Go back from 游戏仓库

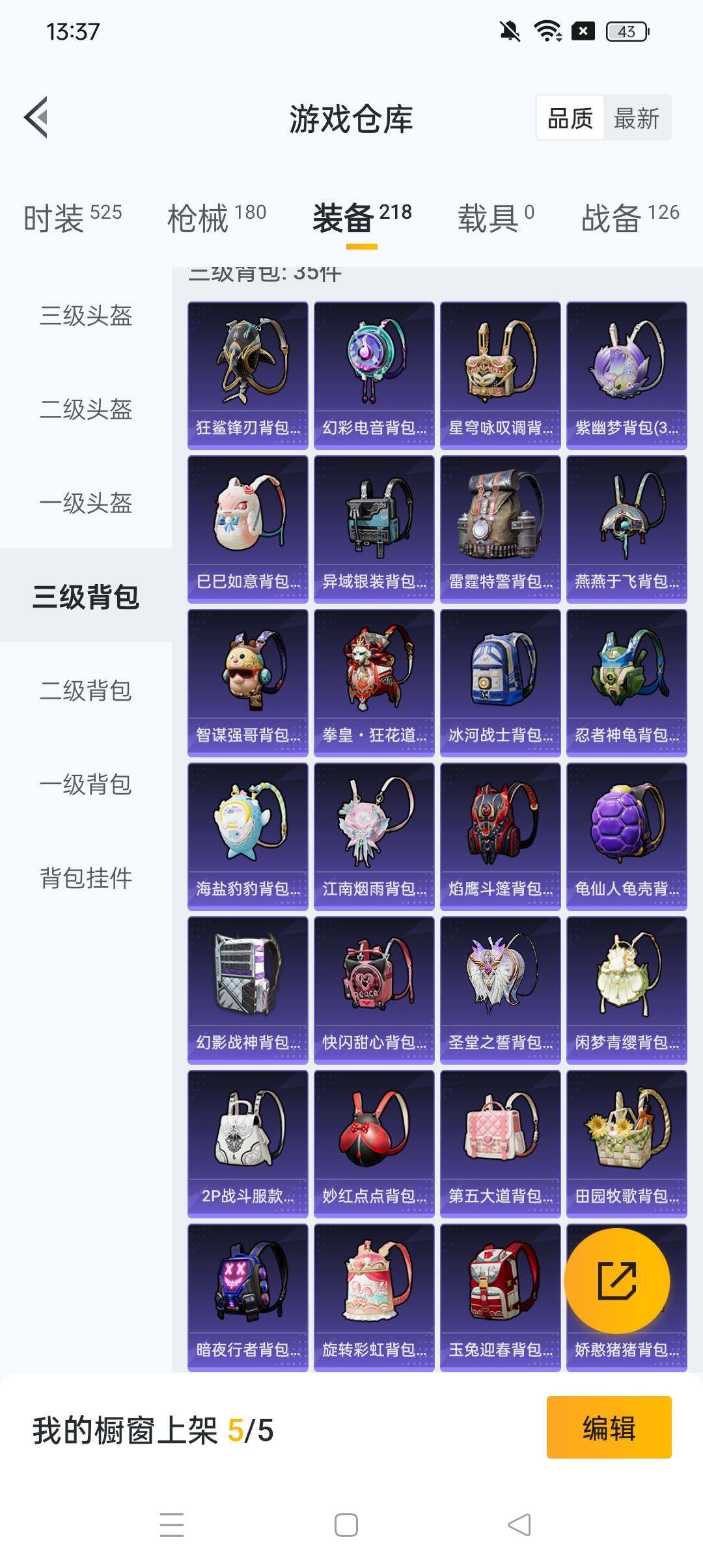pyautogui.click(x=36, y=118)
